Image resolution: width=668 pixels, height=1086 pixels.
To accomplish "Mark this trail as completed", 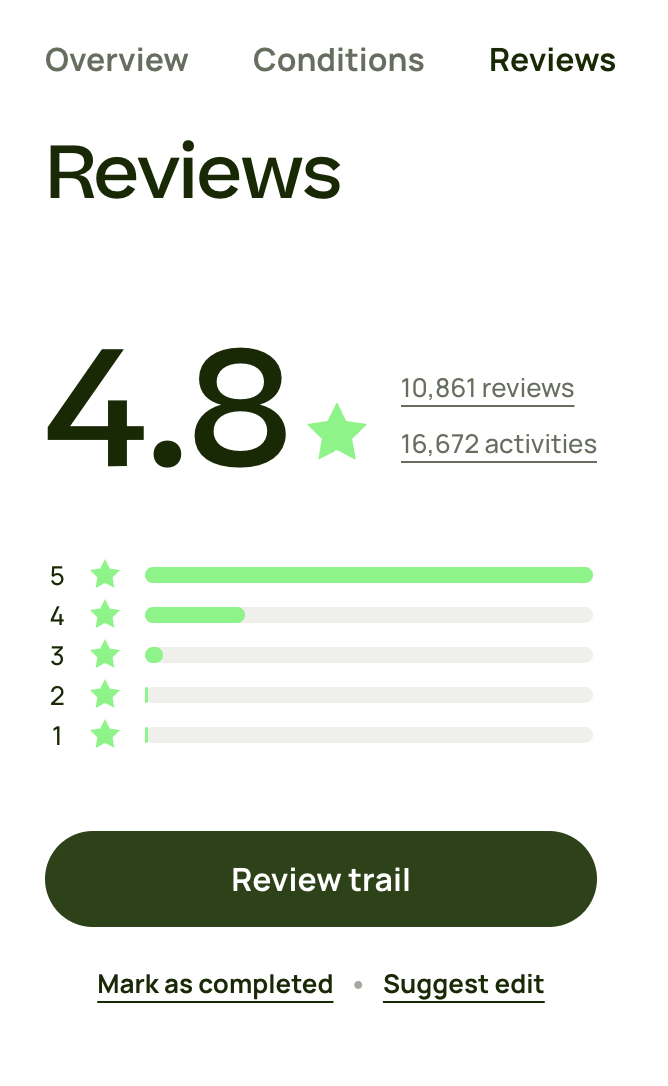I will click(x=215, y=985).
